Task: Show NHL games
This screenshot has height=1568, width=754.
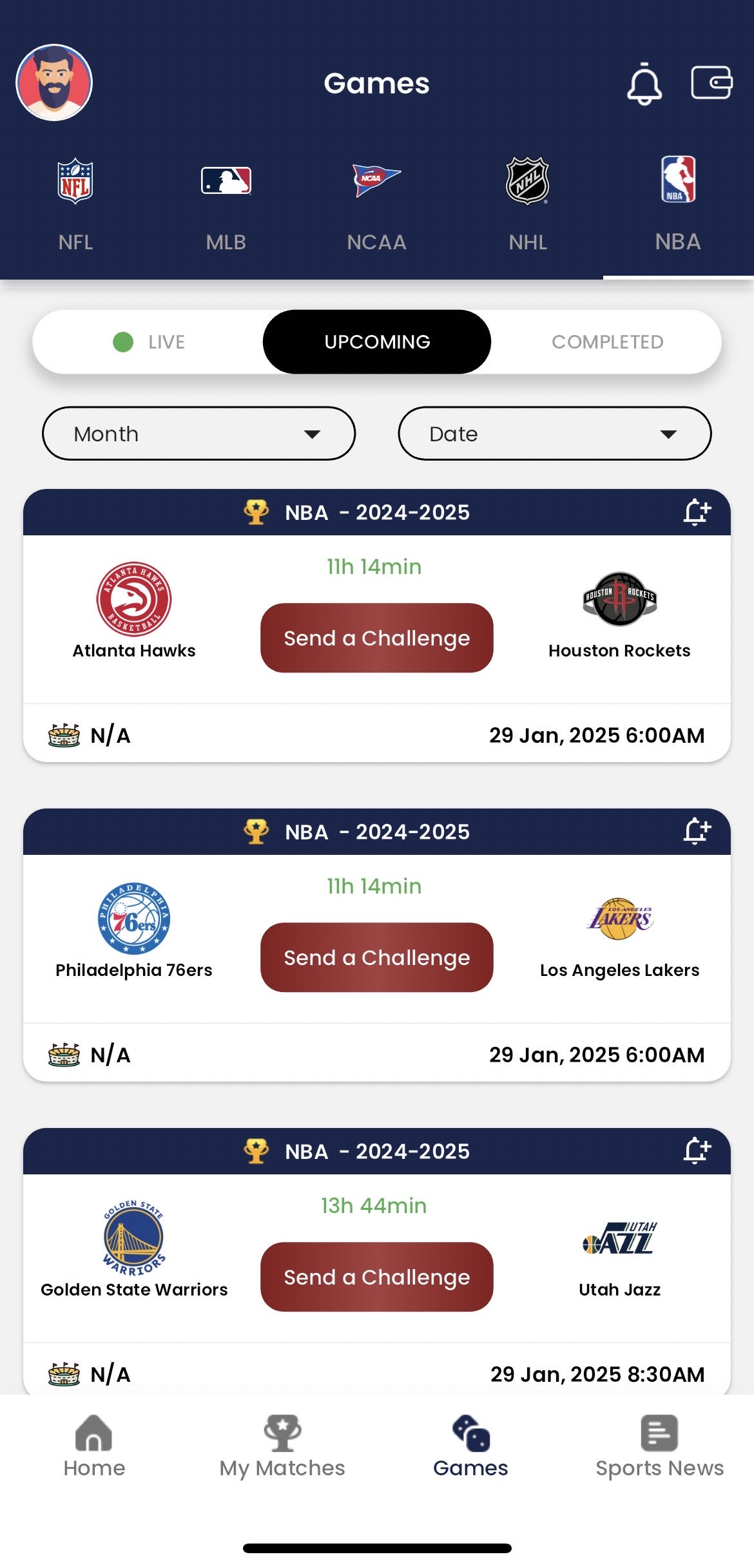Action: [x=528, y=206]
